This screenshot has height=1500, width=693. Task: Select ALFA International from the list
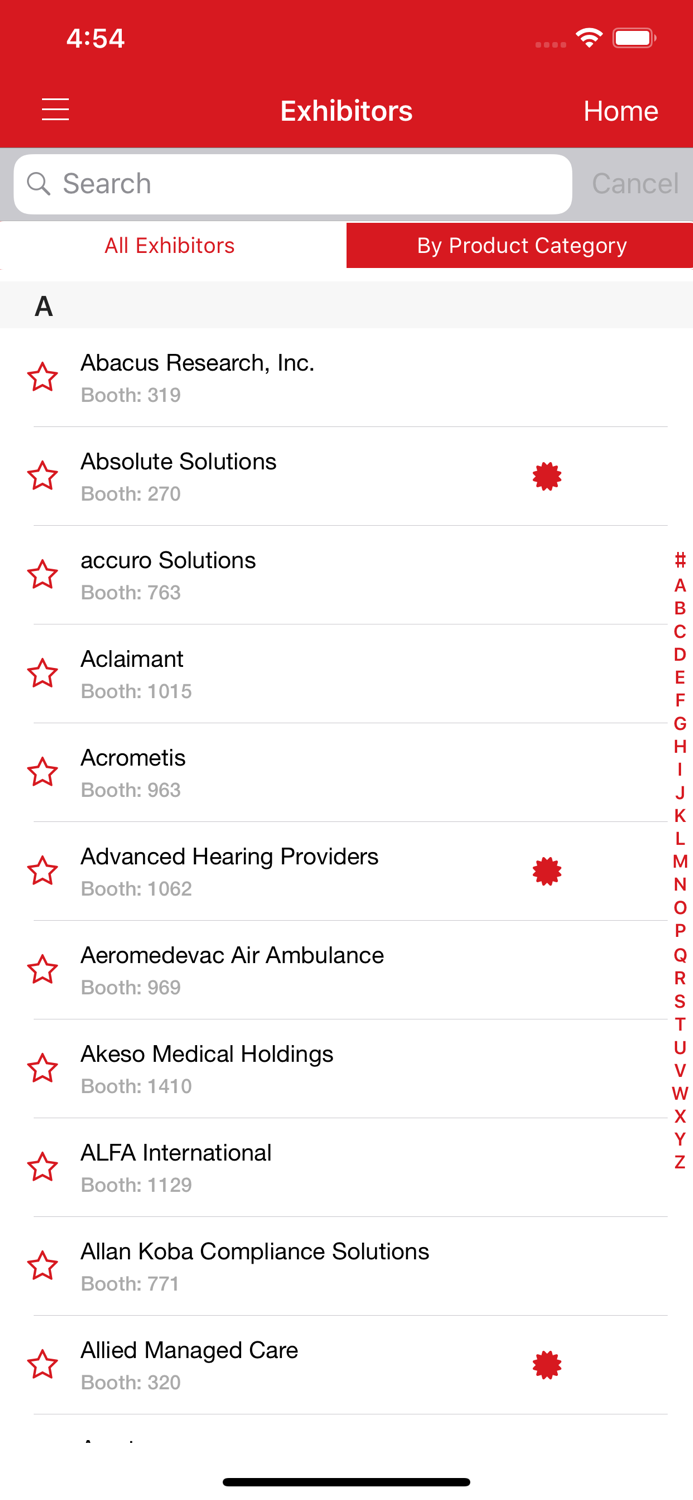pos(176,1167)
